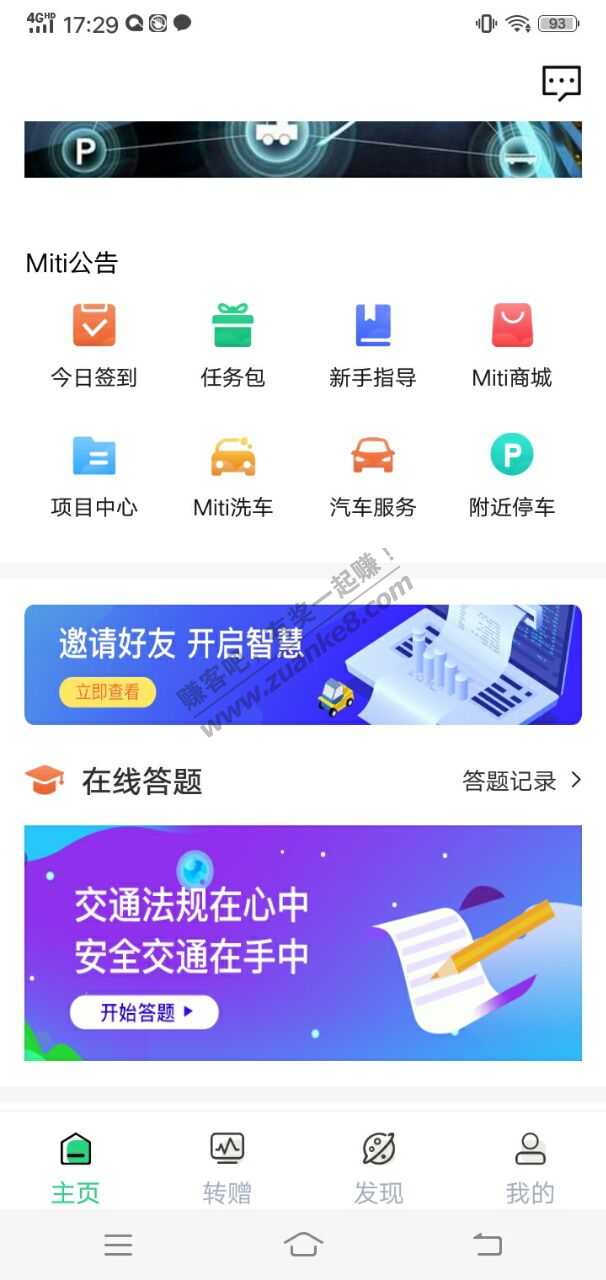Viewport: 606px width, 1280px height.
Task: Open 答题记录 answer history
Action: click(x=520, y=781)
